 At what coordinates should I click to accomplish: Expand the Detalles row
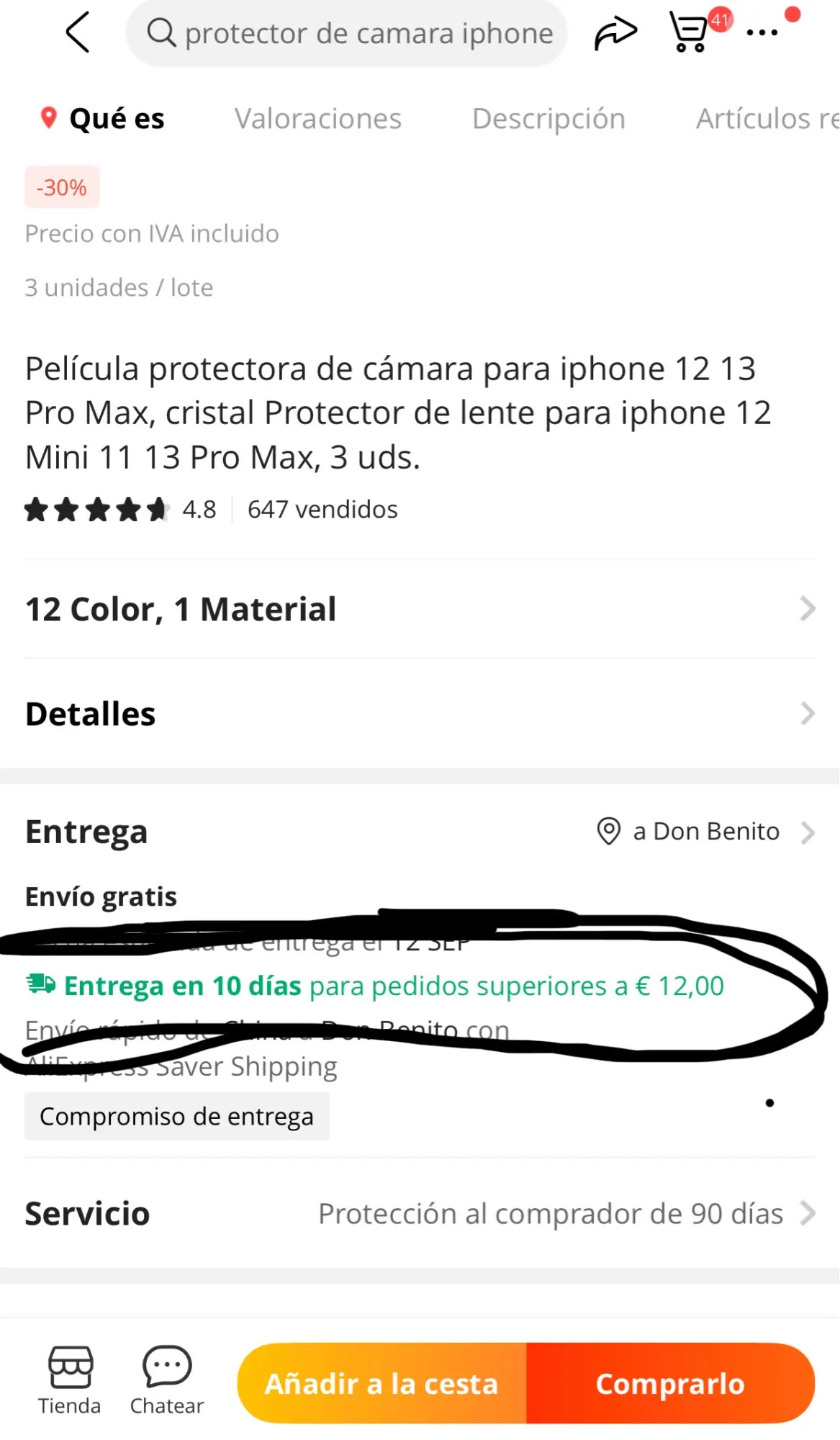420,714
